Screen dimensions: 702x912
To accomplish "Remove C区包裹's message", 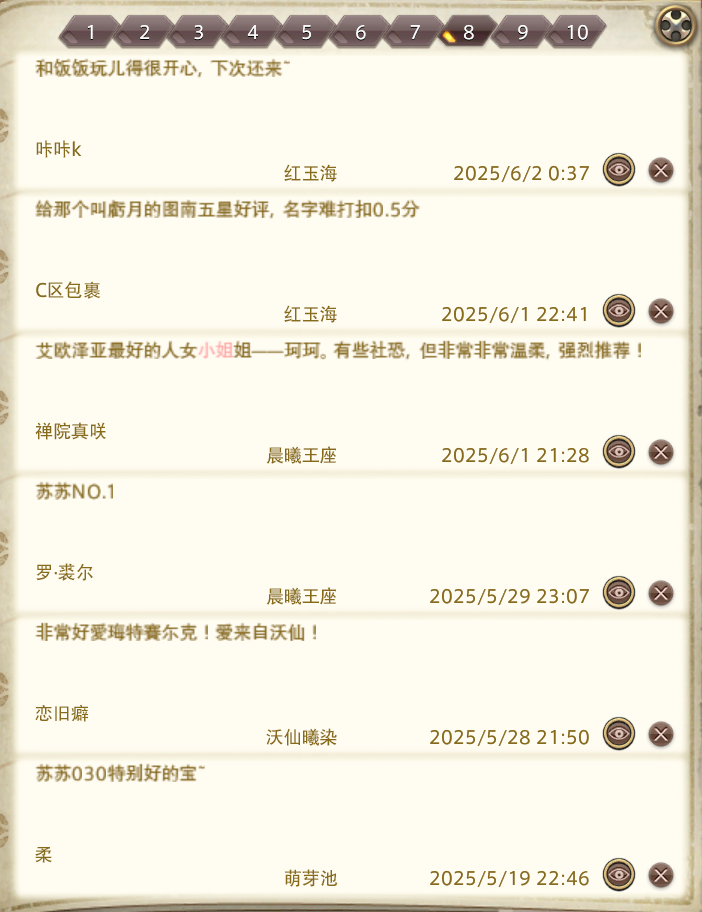I will (661, 311).
